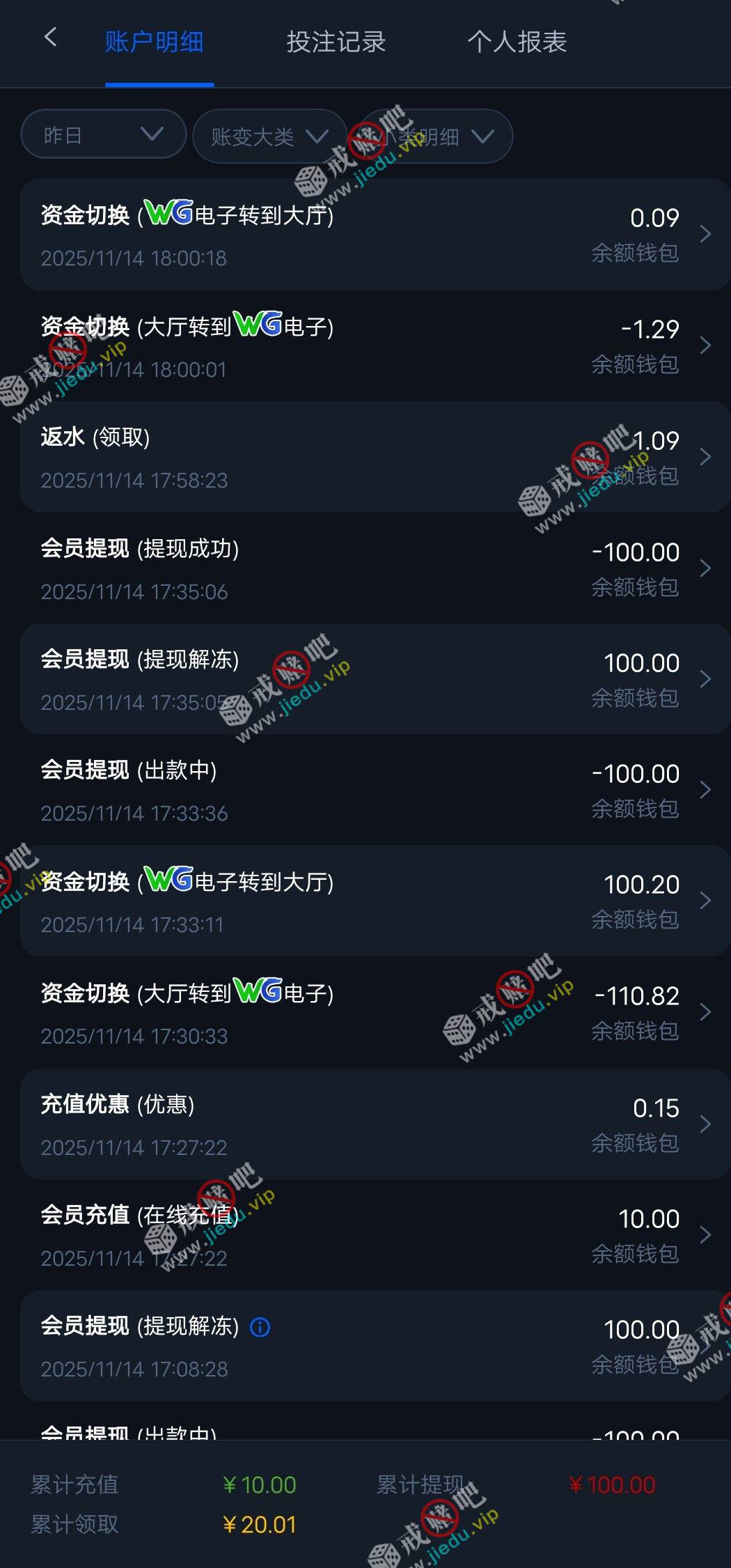
Task: Expand the 账变大类 filter dropdown
Action: pyautogui.click(x=269, y=137)
